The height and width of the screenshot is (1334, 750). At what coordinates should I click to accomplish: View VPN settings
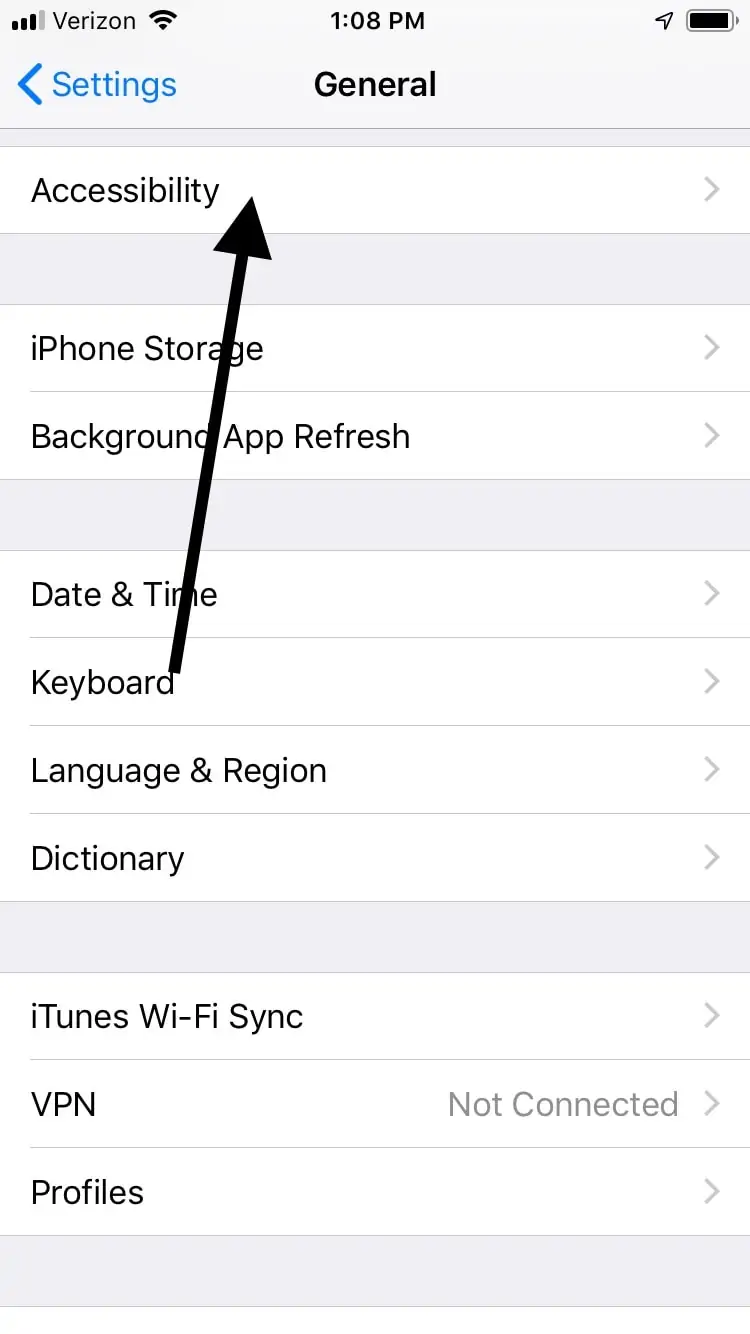point(375,1104)
